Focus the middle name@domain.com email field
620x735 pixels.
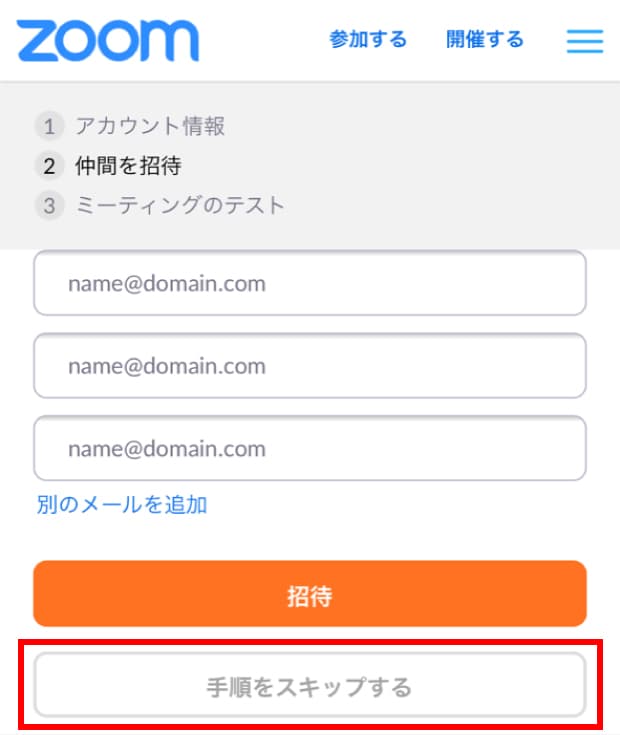(x=310, y=366)
